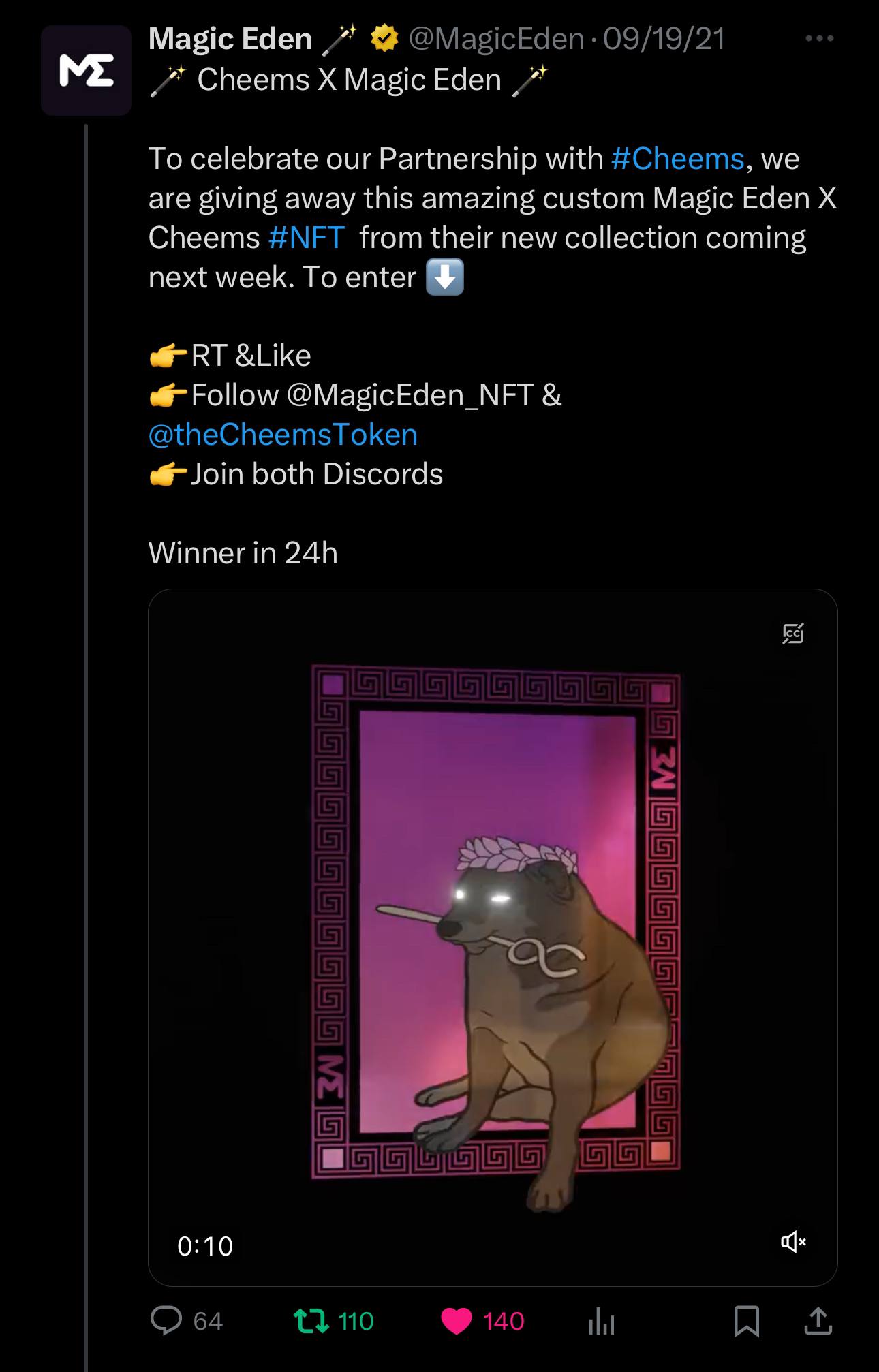Reply to the Magic Eden tweet
Viewport: 879px width, 1372px height.
[x=167, y=1321]
